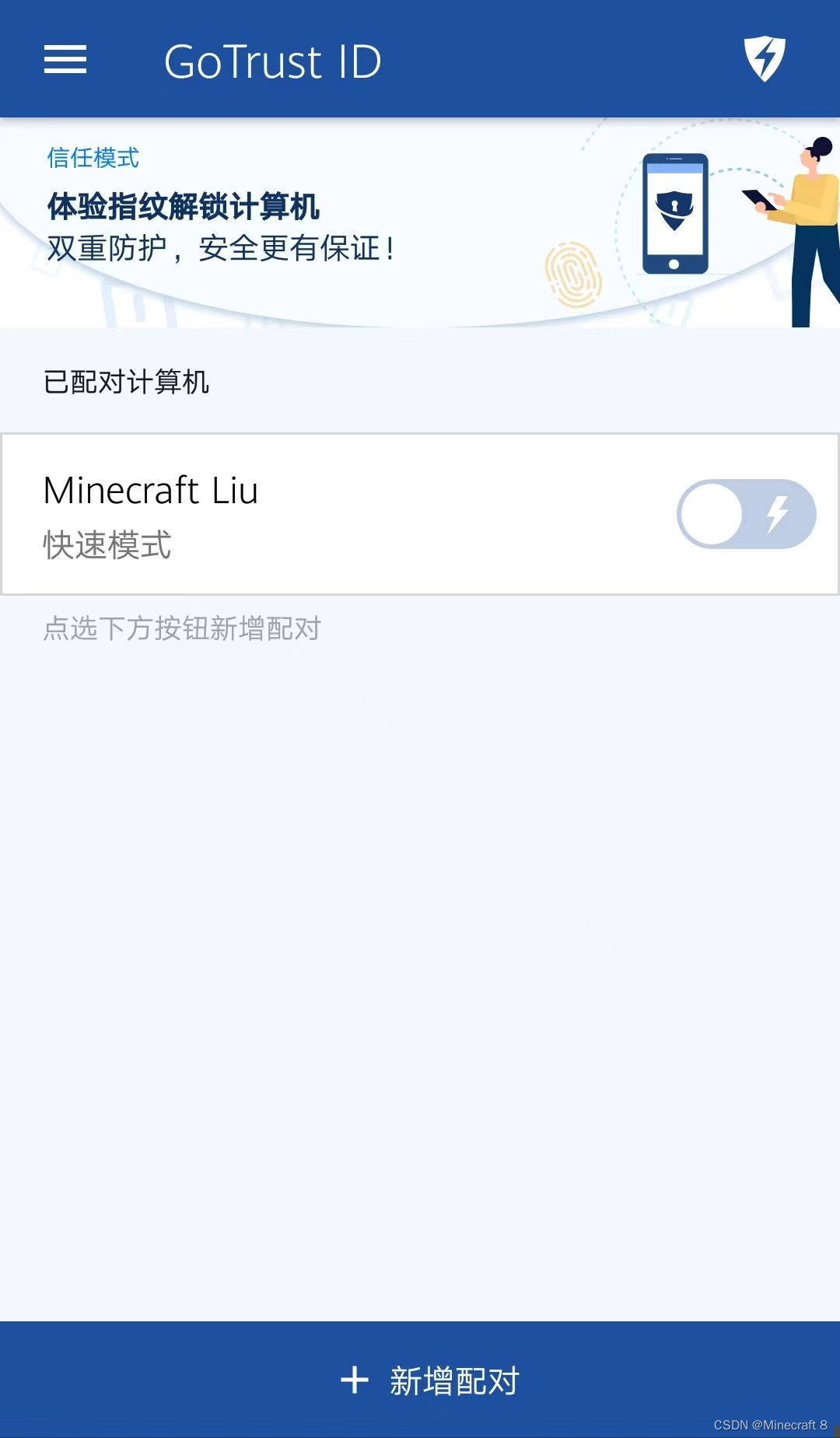Open the hamburger drawer menu
Image resolution: width=840 pixels, height=1438 pixels.
[65, 60]
